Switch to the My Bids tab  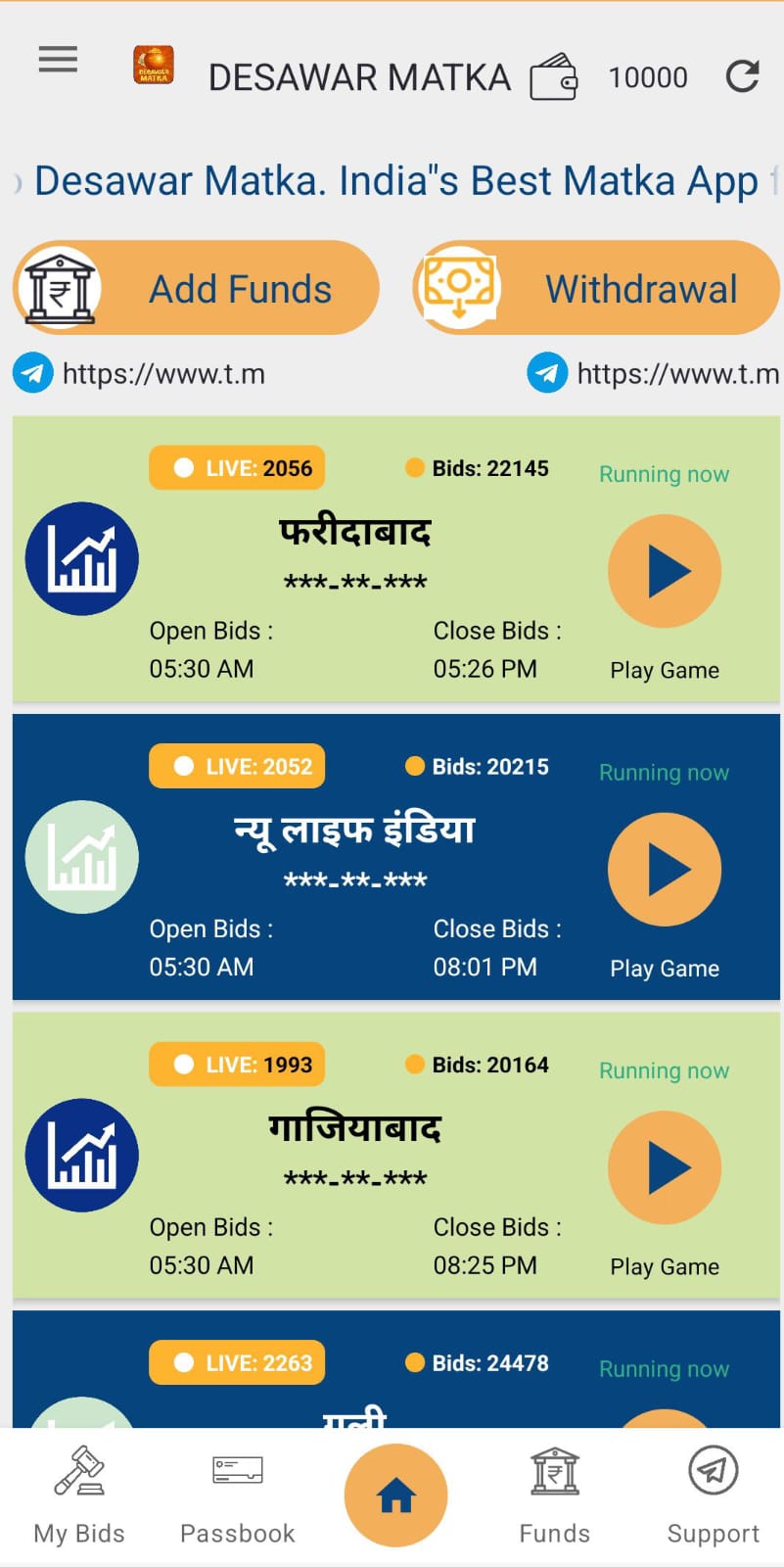click(x=79, y=1495)
